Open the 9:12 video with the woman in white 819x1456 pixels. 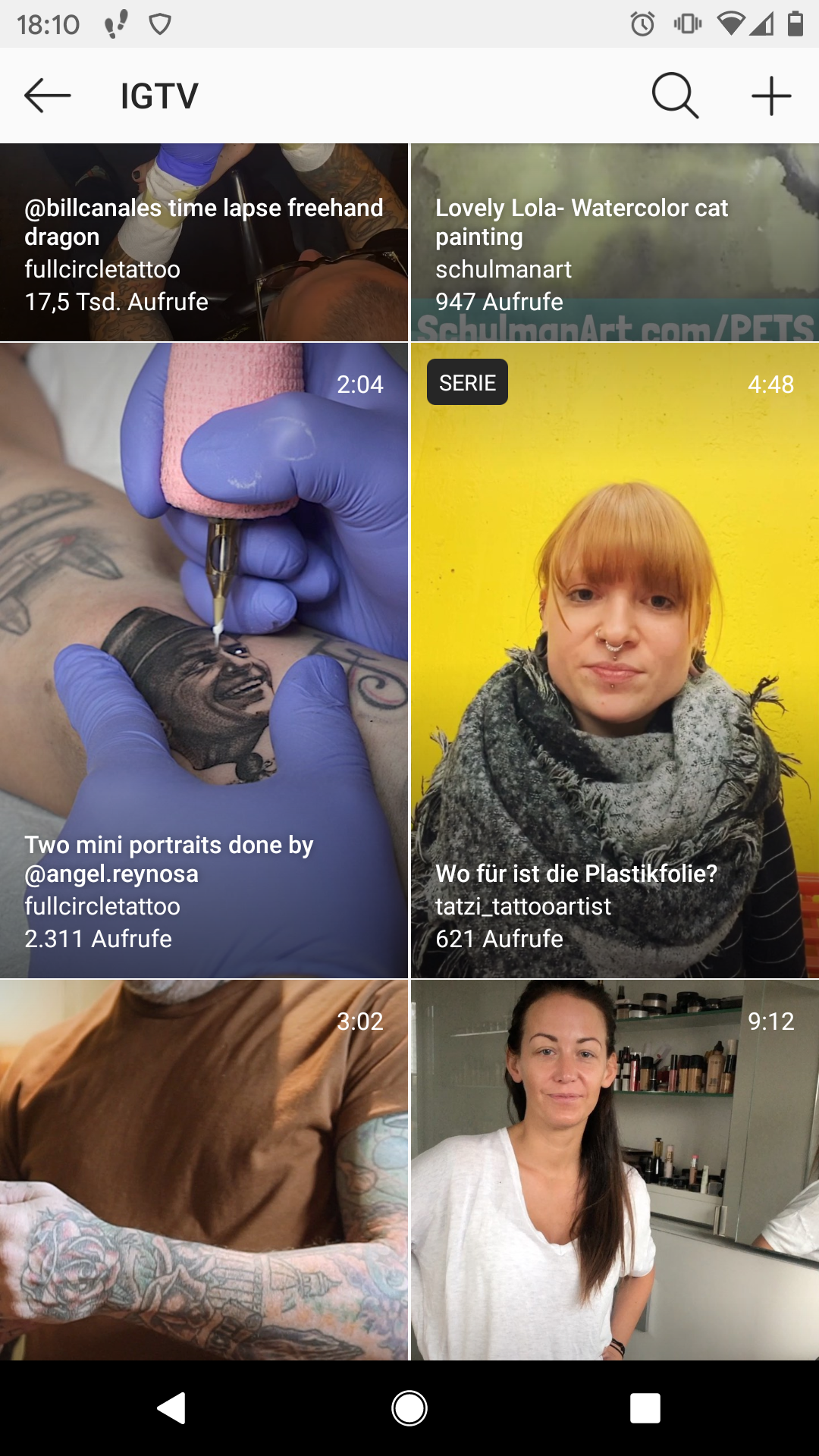point(615,1170)
